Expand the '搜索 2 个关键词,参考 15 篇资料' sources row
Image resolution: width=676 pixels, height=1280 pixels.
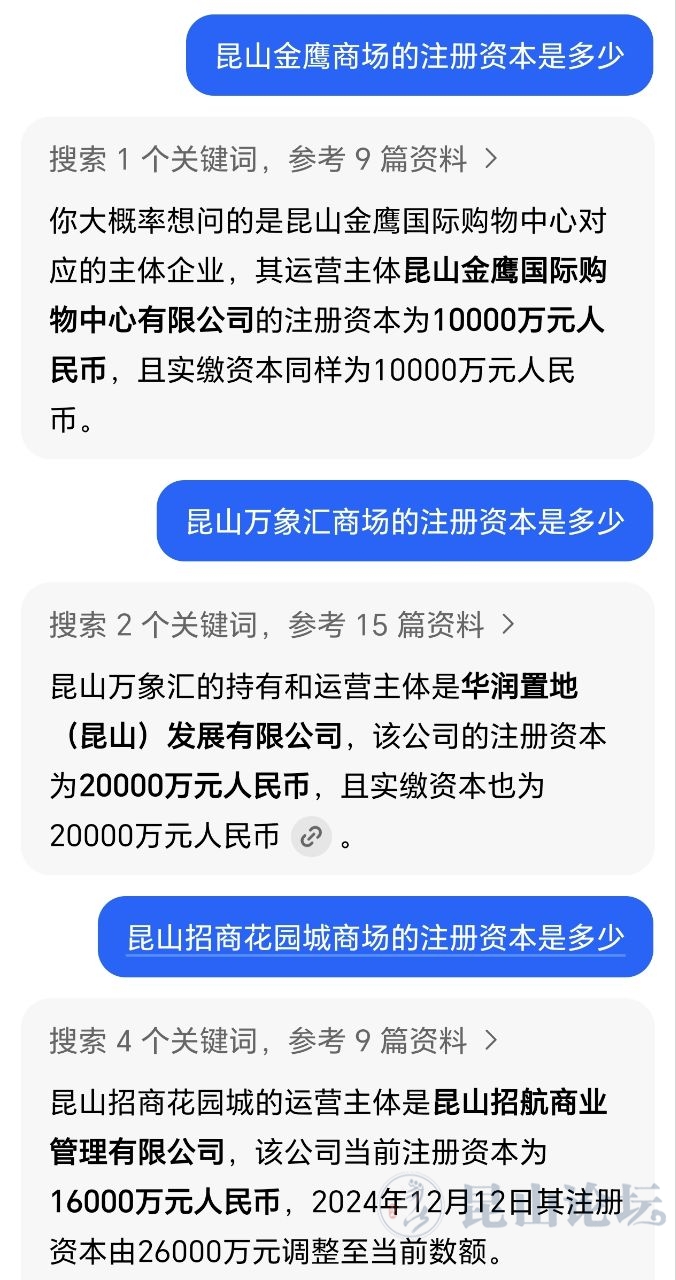[x=283, y=625]
